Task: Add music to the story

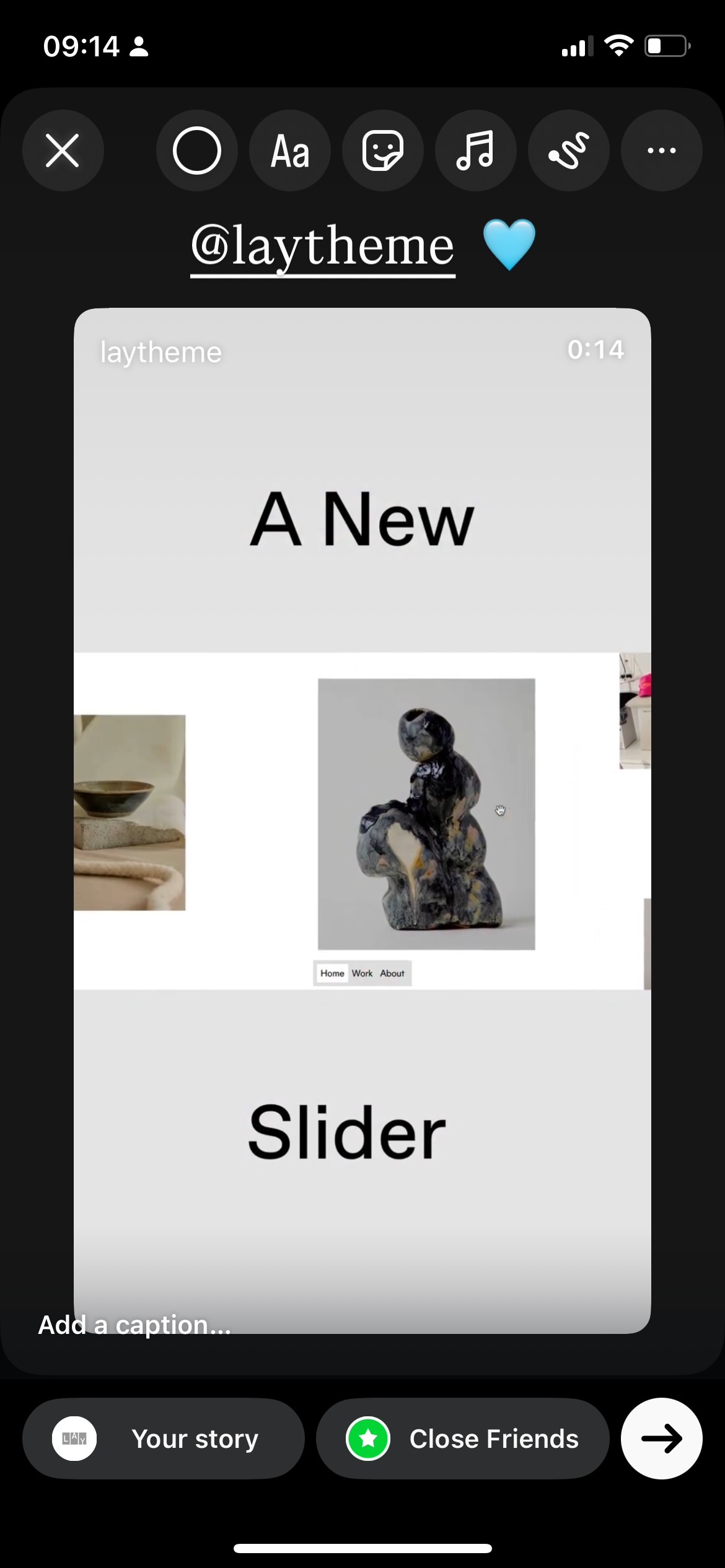Action: coord(475,150)
